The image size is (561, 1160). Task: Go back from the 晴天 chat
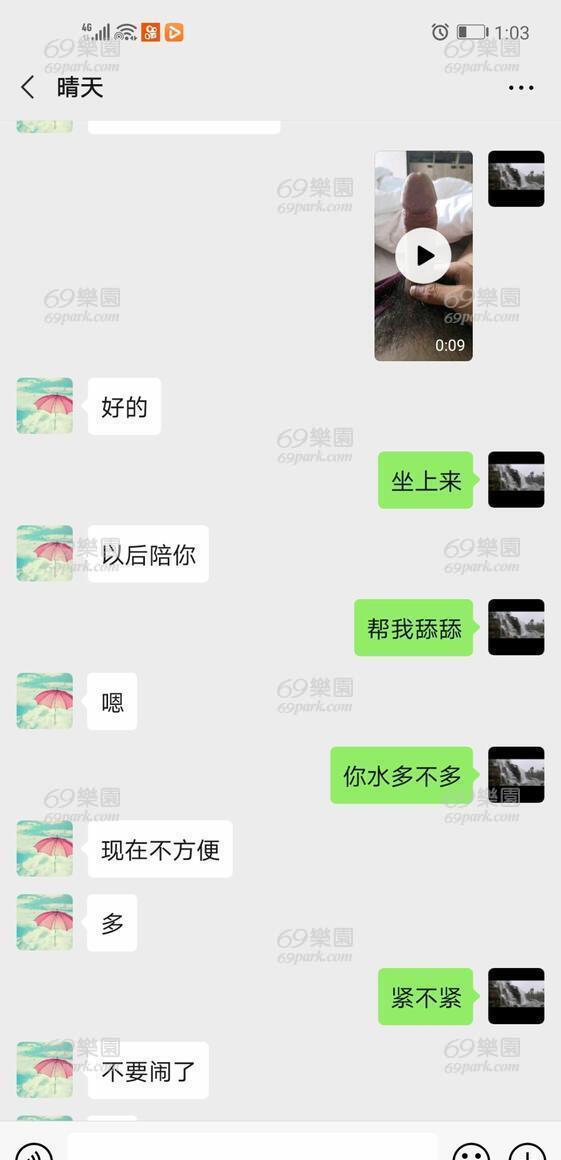pyautogui.click(x=27, y=87)
